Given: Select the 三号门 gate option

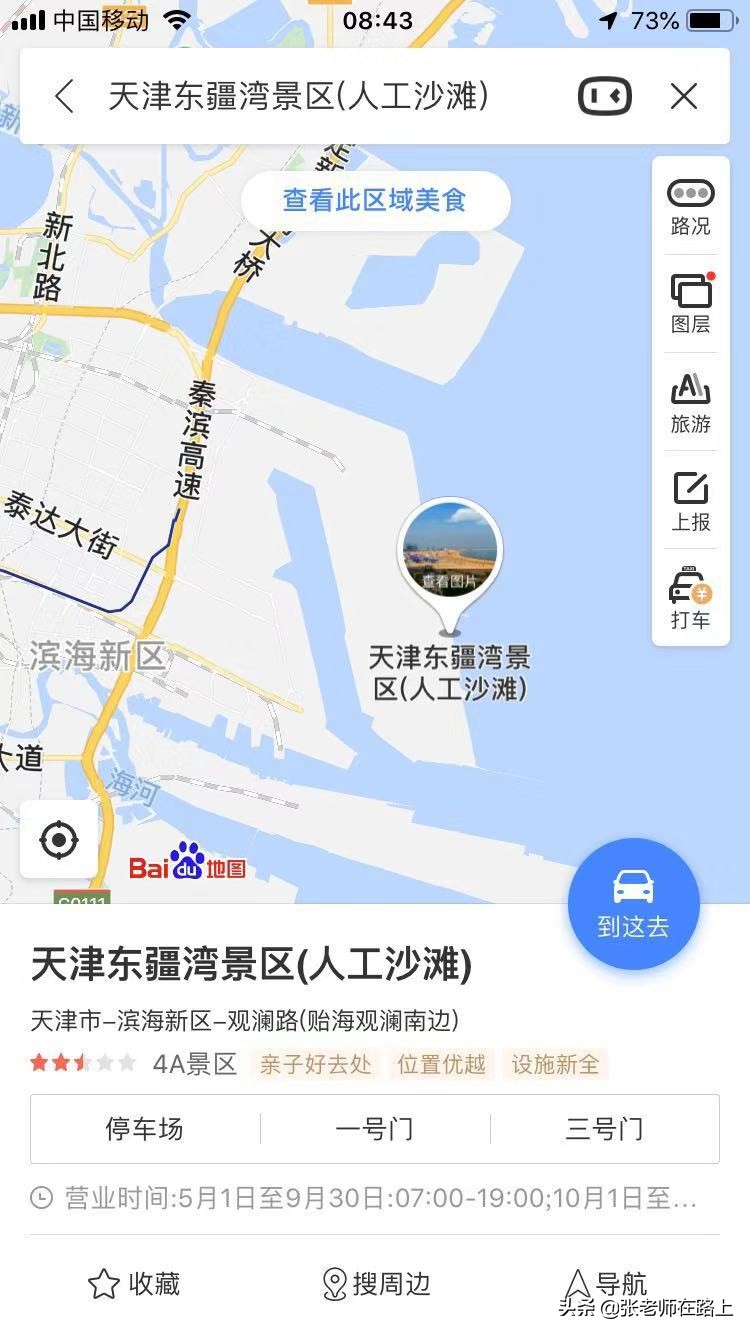Looking at the screenshot, I should (605, 1129).
